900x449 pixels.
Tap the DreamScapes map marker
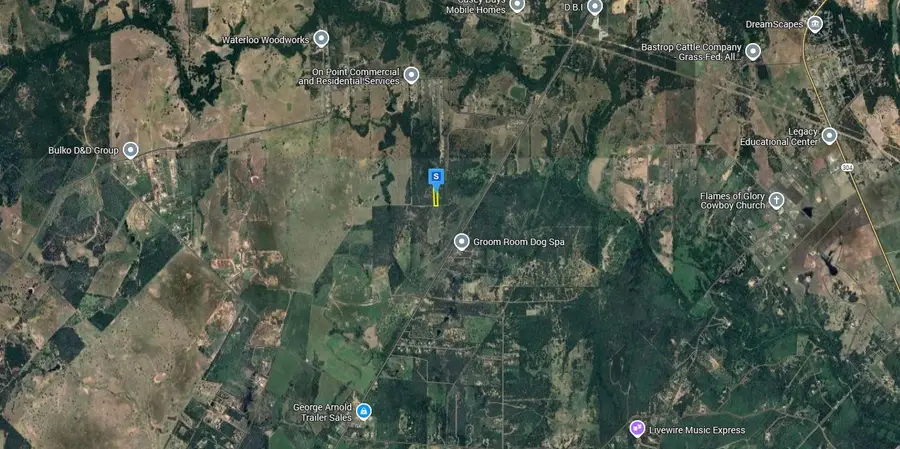pyautogui.click(x=815, y=24)
